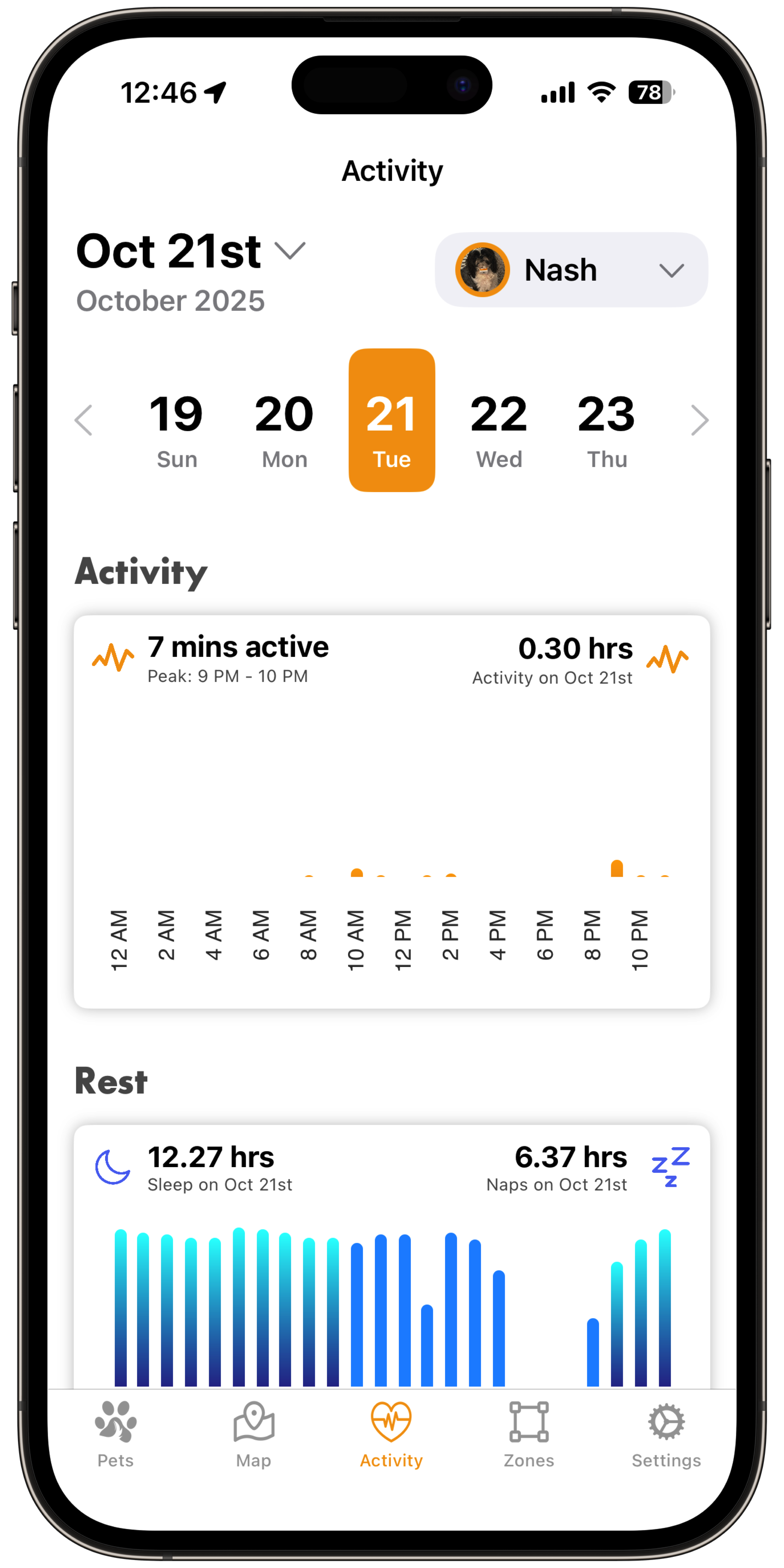The width and height of the screenshot is (784, 1568).
Task: Expand the Nash pet selector dropdown
Action: (x=672, y=271)
